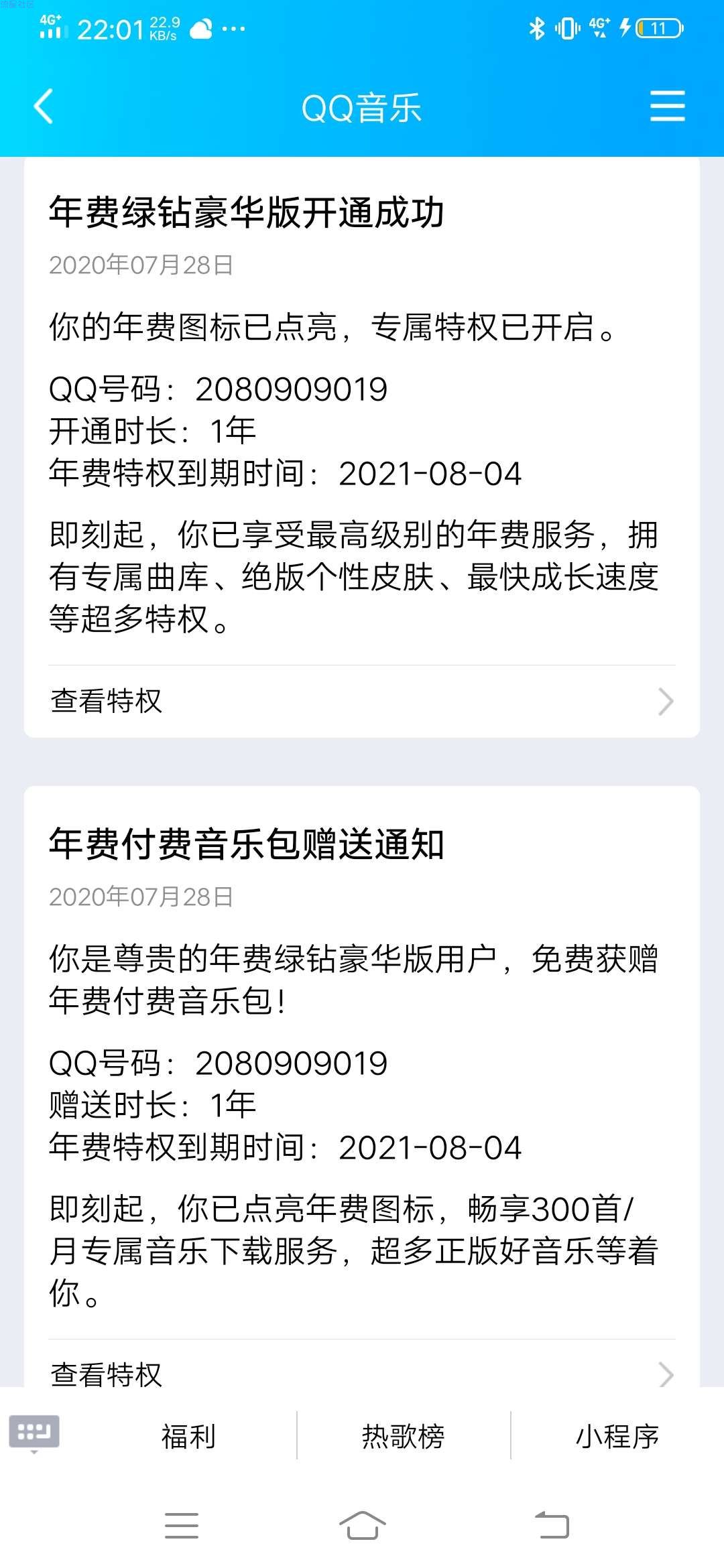The image size is (724, 1568).
Task: Open the 福利 menu
Action: pos(188,1436)
